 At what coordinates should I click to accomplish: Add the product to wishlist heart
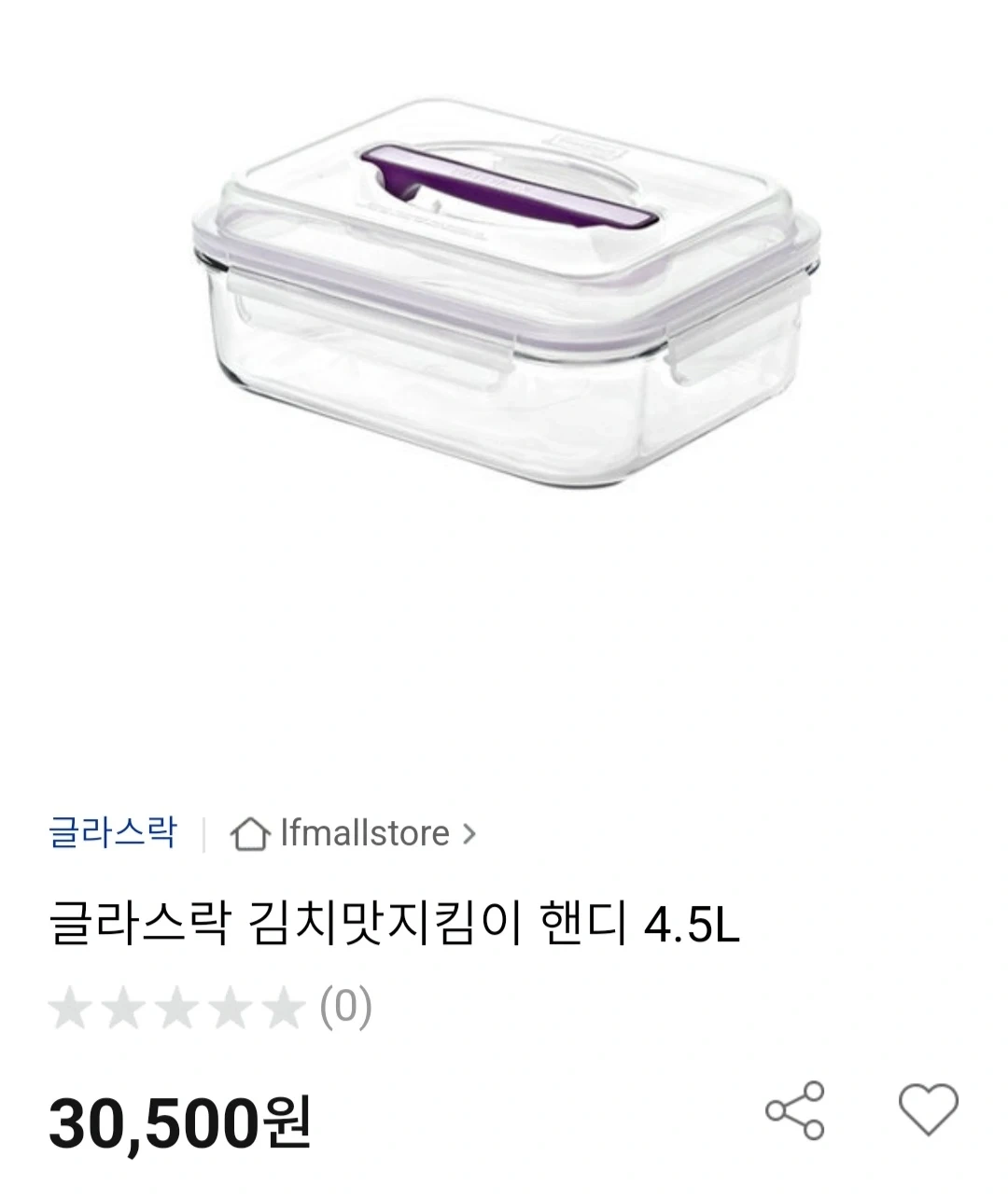coord(928,1109)
